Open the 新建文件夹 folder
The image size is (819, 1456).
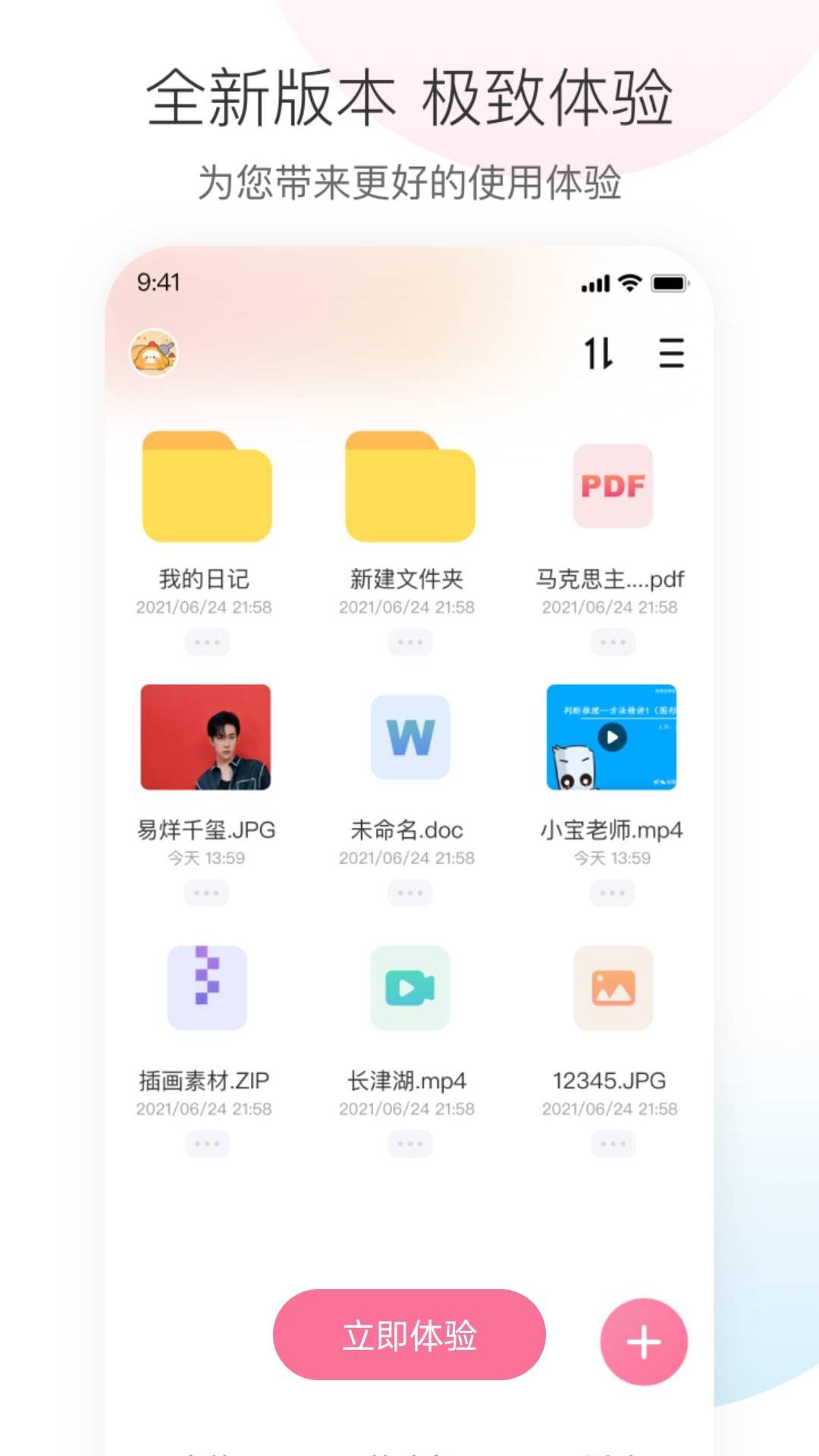click(x=409, y=489)
